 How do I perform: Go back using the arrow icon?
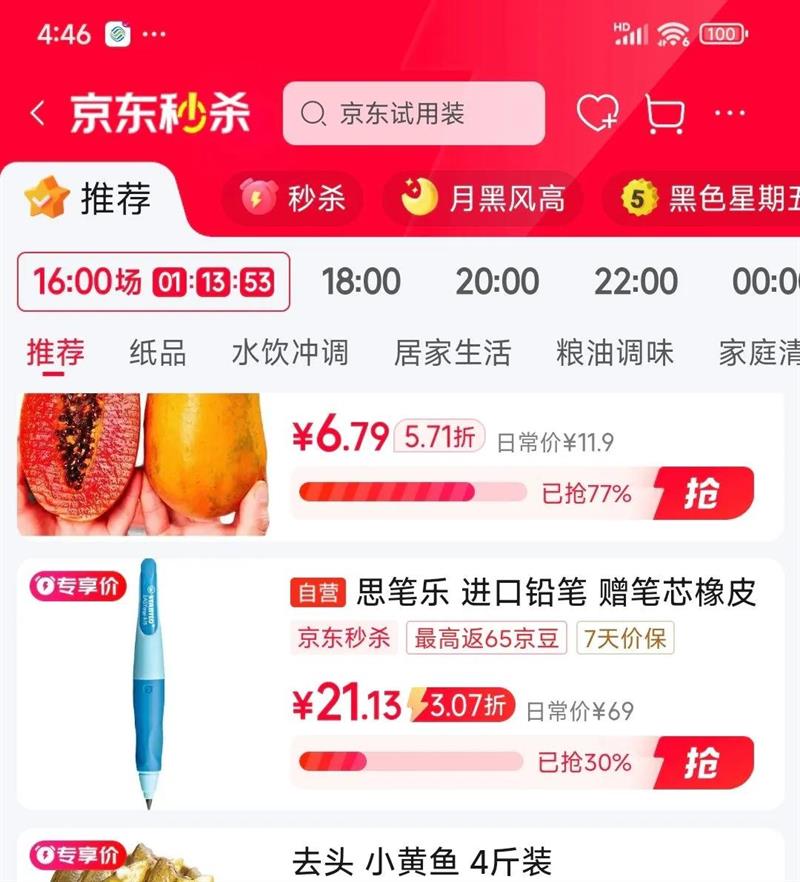click(38, 114)
